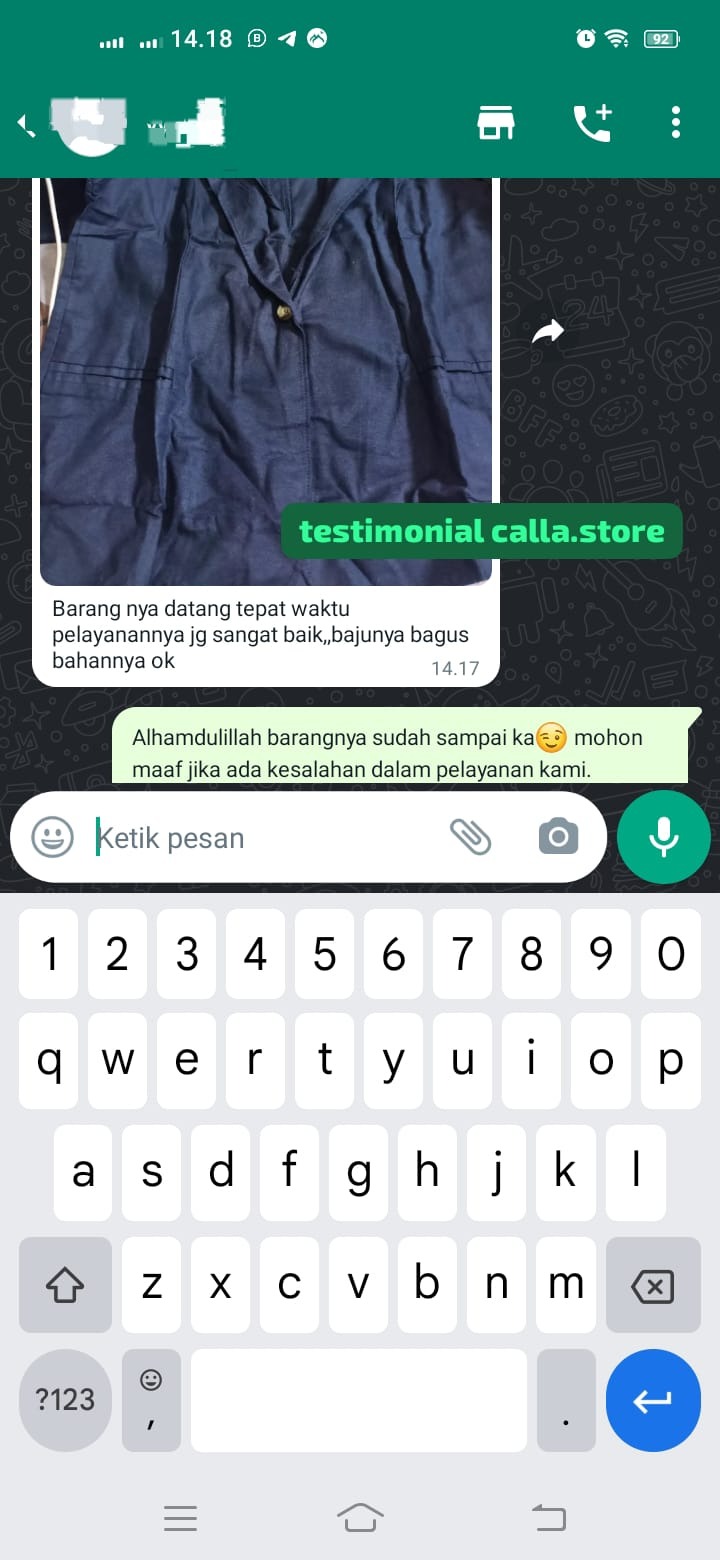Start a voice call with this contact
This screenshot has width=720, height=1560.
click(x=592, y=123)
